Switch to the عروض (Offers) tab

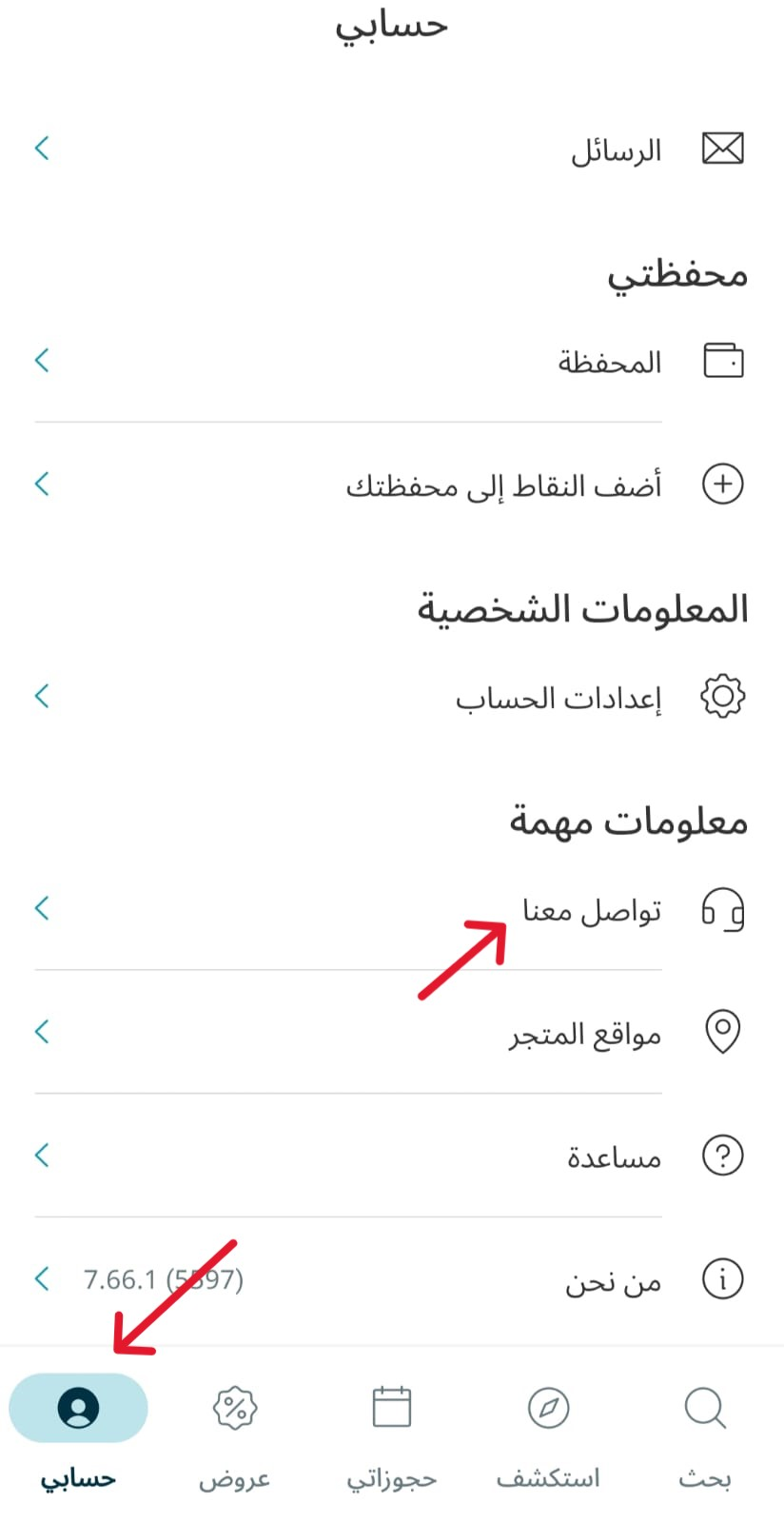(235, 1435)
